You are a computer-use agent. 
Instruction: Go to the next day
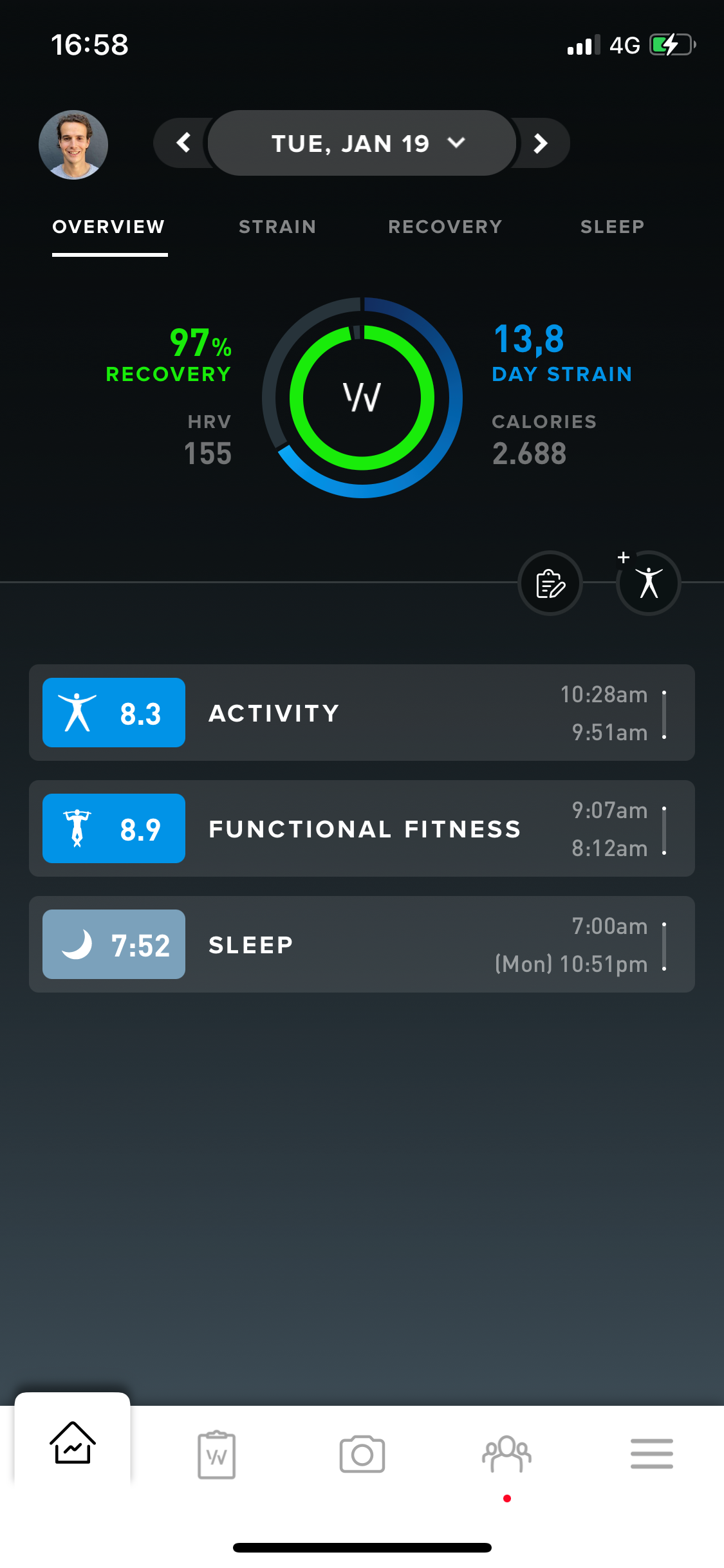[x=541, y=143]
